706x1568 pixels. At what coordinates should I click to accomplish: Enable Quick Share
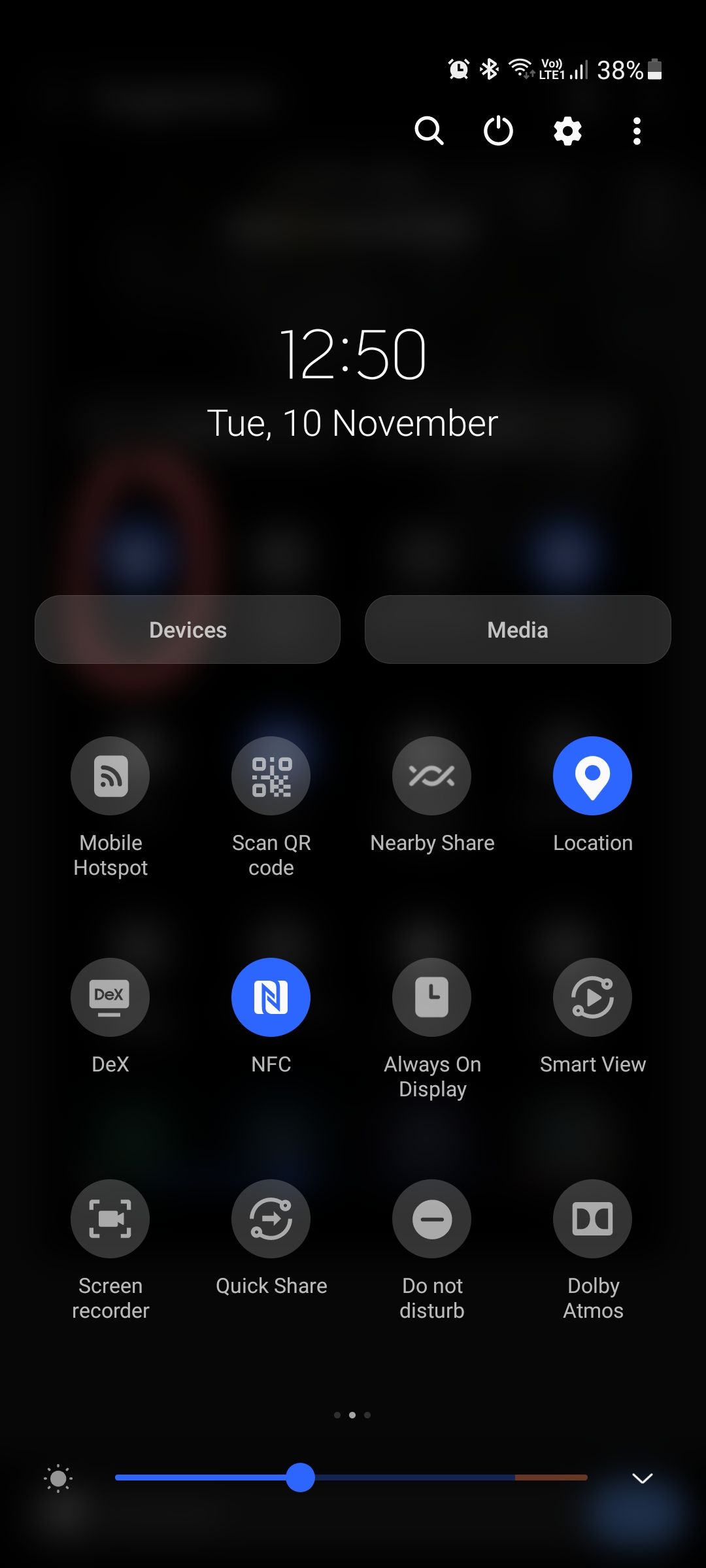click(x=271, y=1218)
